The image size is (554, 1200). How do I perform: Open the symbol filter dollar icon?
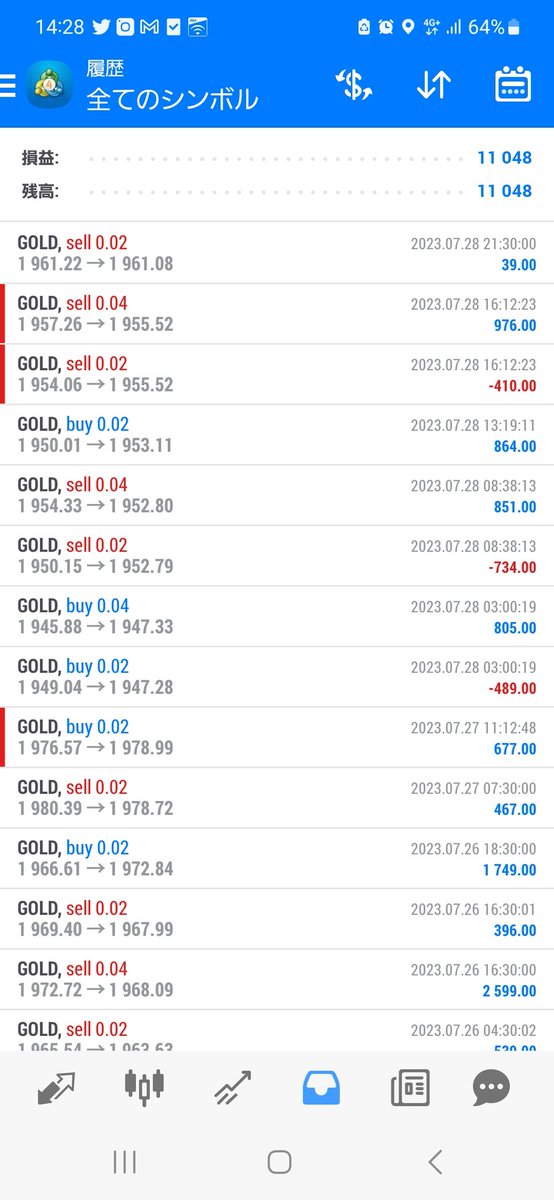353,86
